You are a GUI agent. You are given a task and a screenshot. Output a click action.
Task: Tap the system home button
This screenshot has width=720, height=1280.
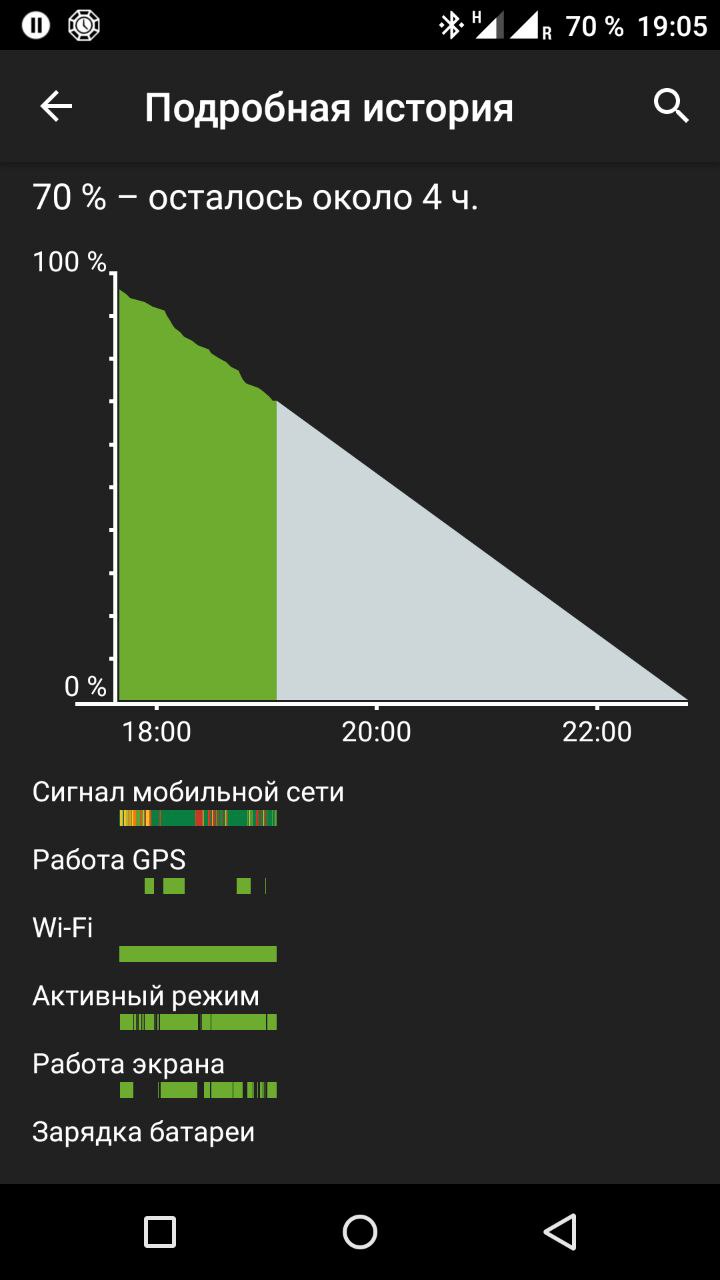point(360,1231)
